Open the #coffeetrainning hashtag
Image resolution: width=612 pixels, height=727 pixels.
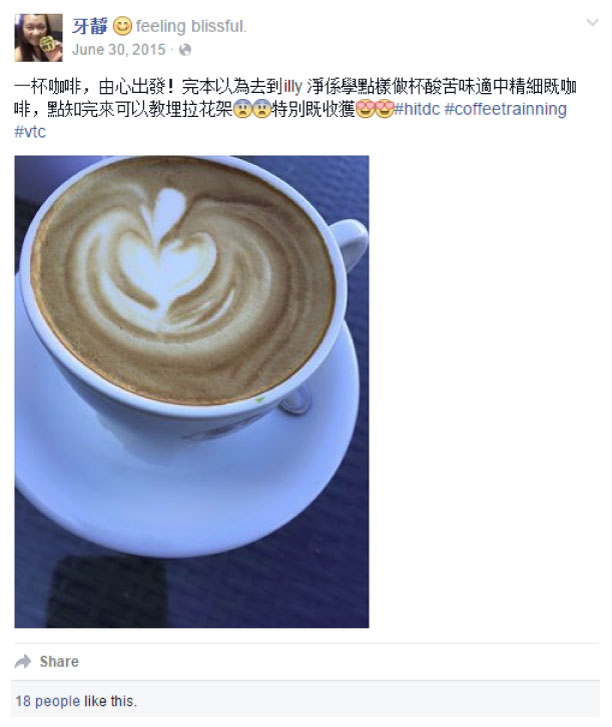tap(505, 109)
